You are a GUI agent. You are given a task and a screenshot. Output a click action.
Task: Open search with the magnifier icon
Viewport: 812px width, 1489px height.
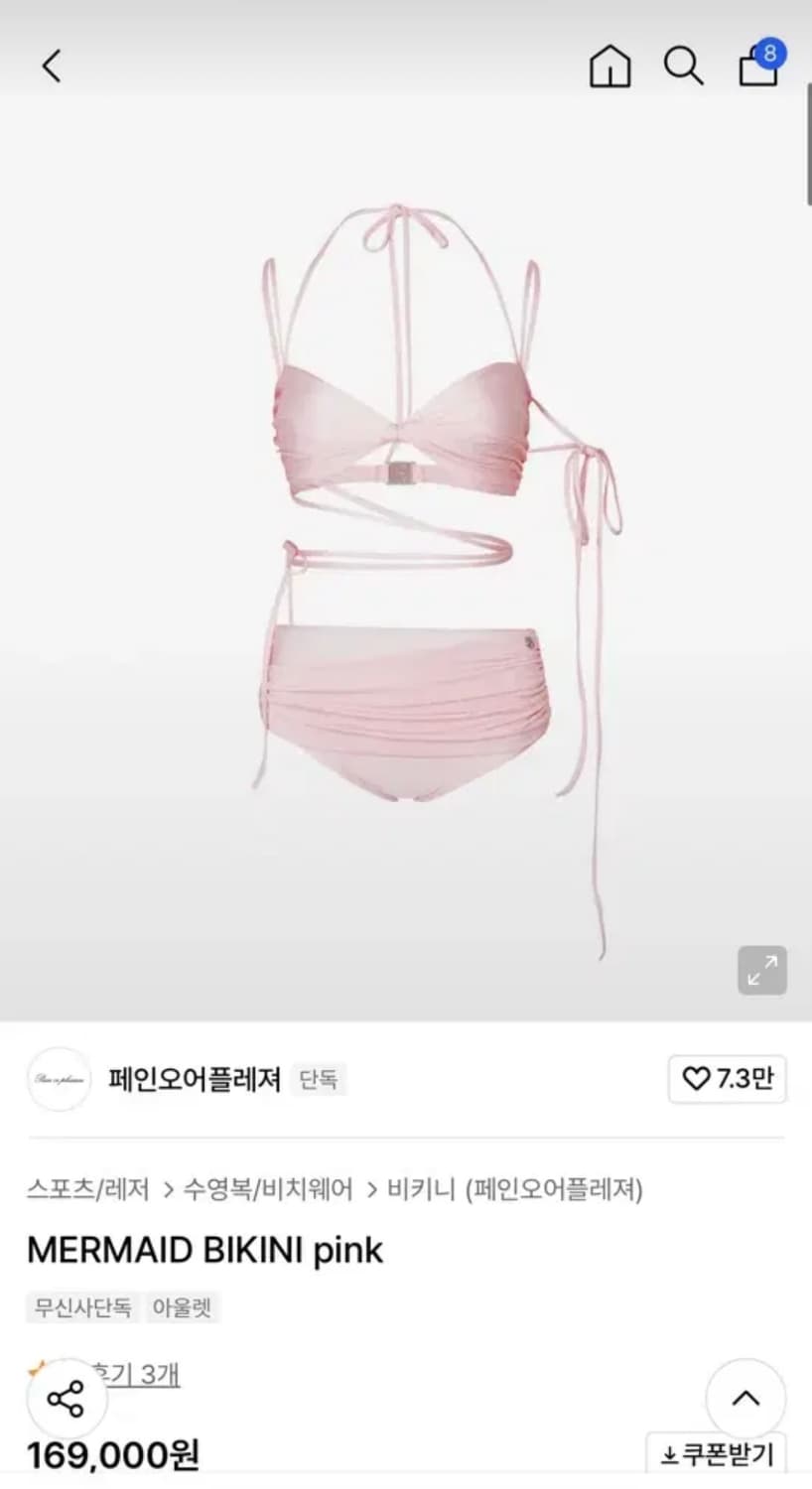pos(684,66)
